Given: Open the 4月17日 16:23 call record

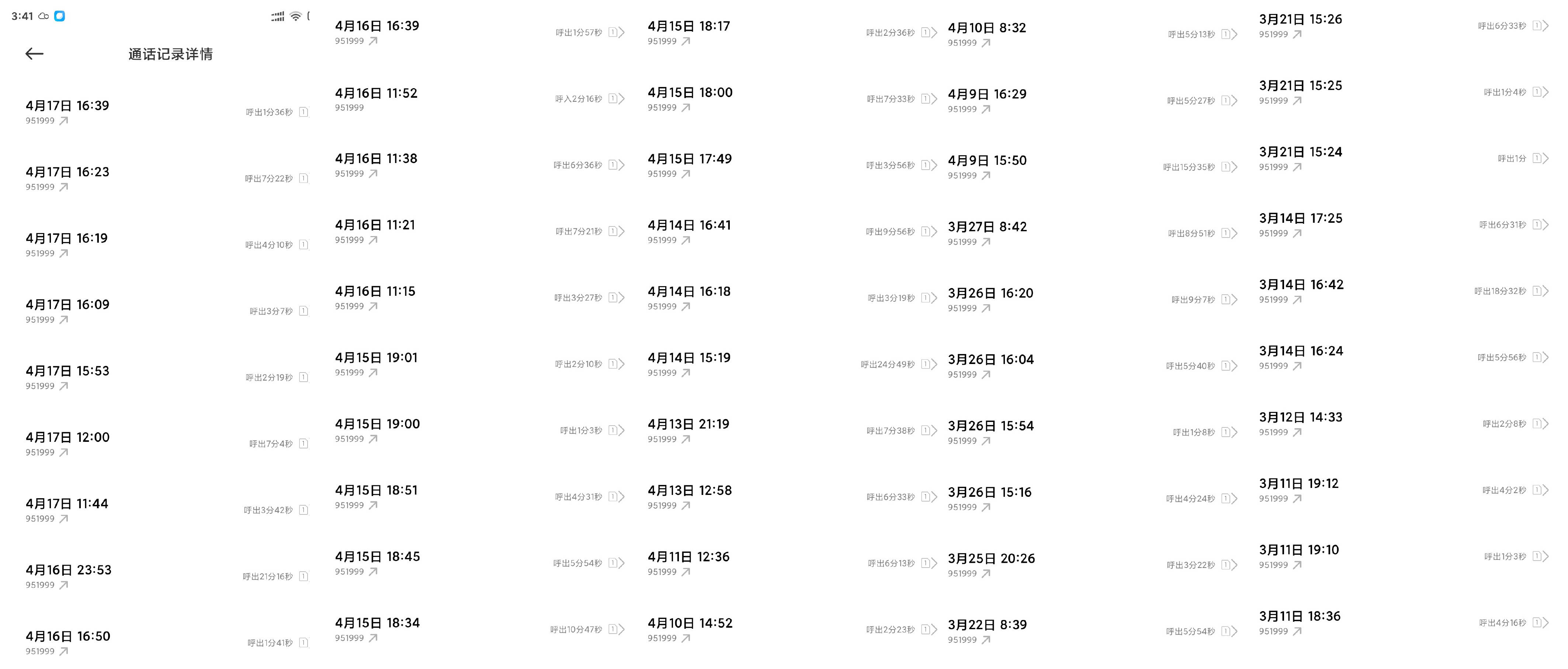Looking at the screenshot, I should (167, 178).
